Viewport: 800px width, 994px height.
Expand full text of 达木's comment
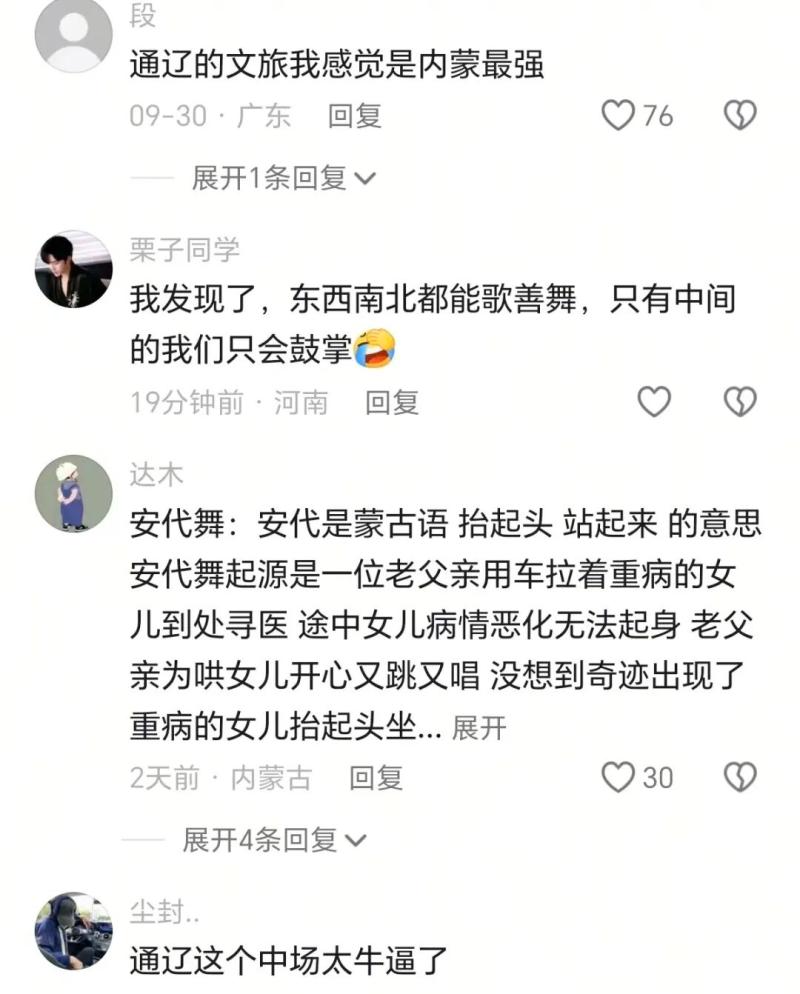tap(479, 728)
